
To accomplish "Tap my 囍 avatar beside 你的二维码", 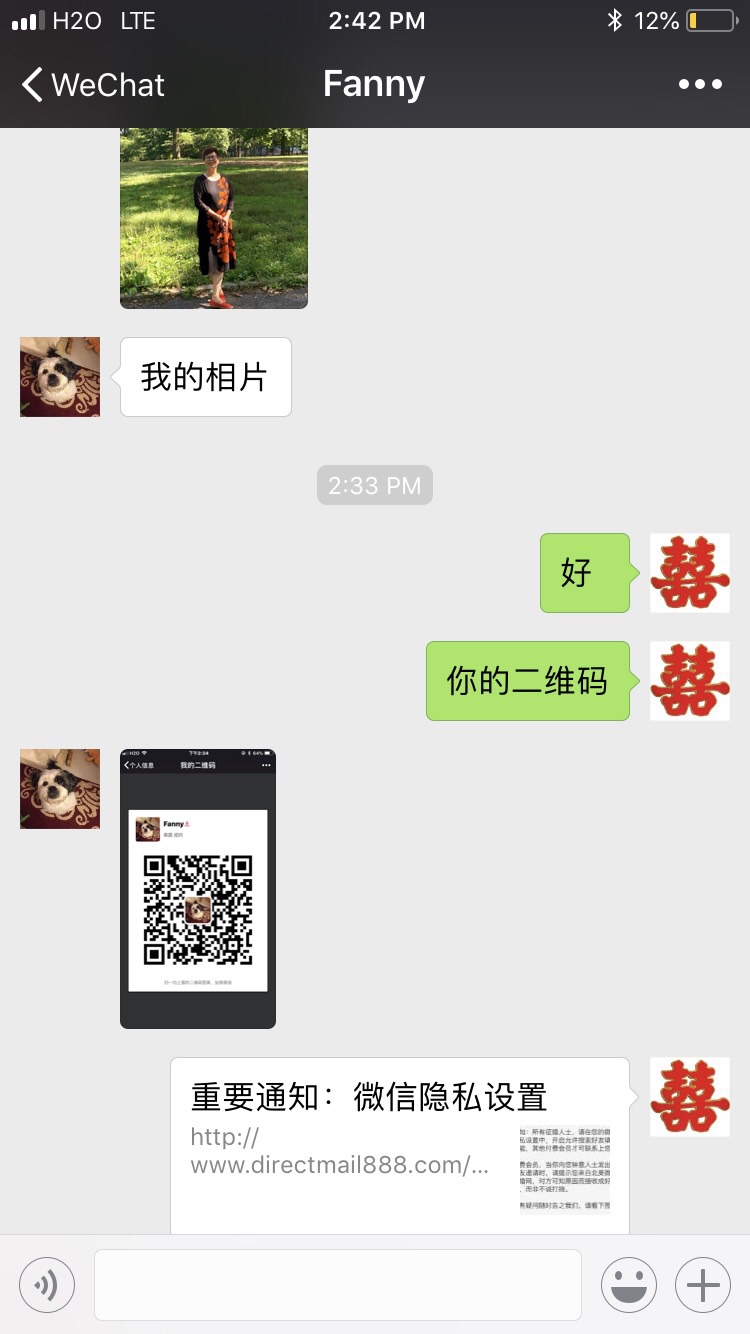I will point(690,681).
